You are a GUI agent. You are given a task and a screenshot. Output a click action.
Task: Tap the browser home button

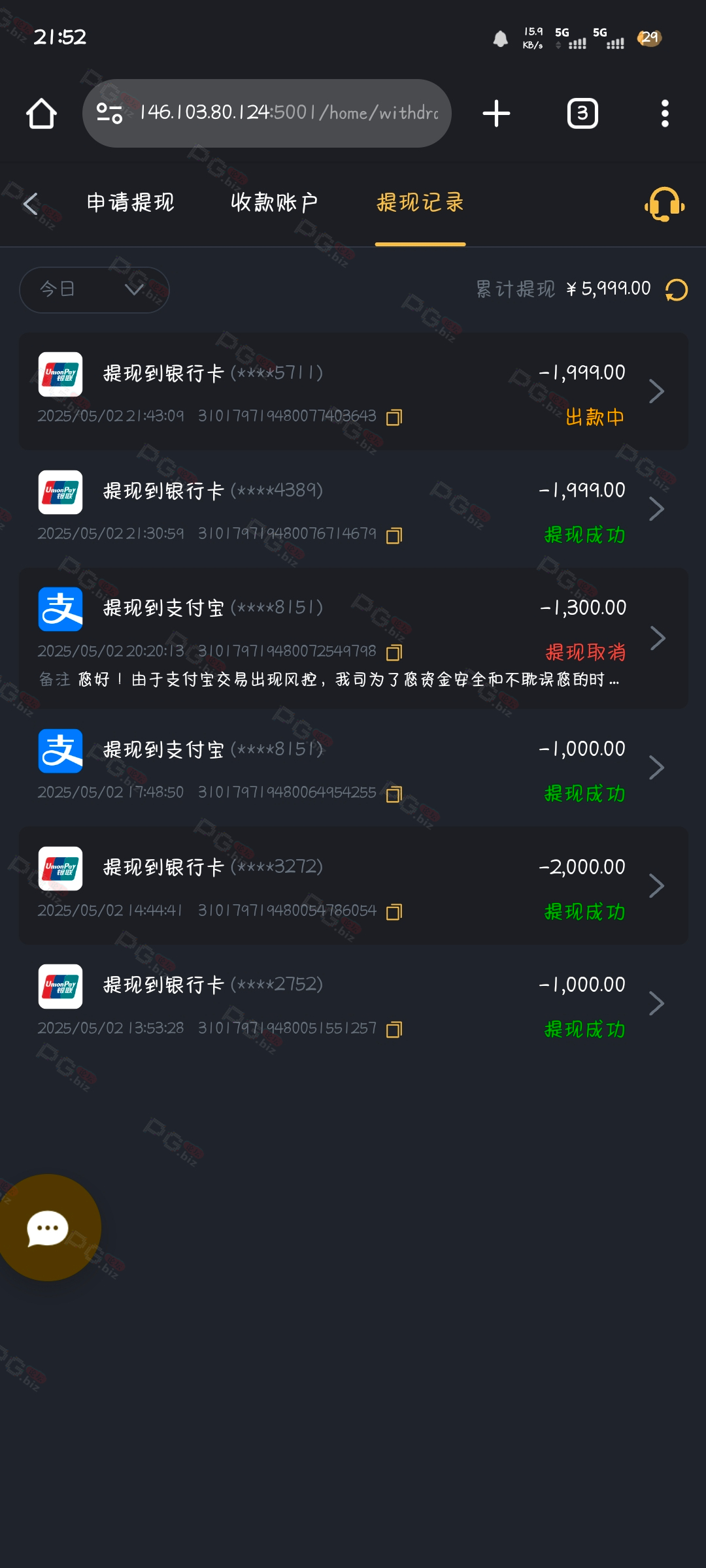(41, 114)
